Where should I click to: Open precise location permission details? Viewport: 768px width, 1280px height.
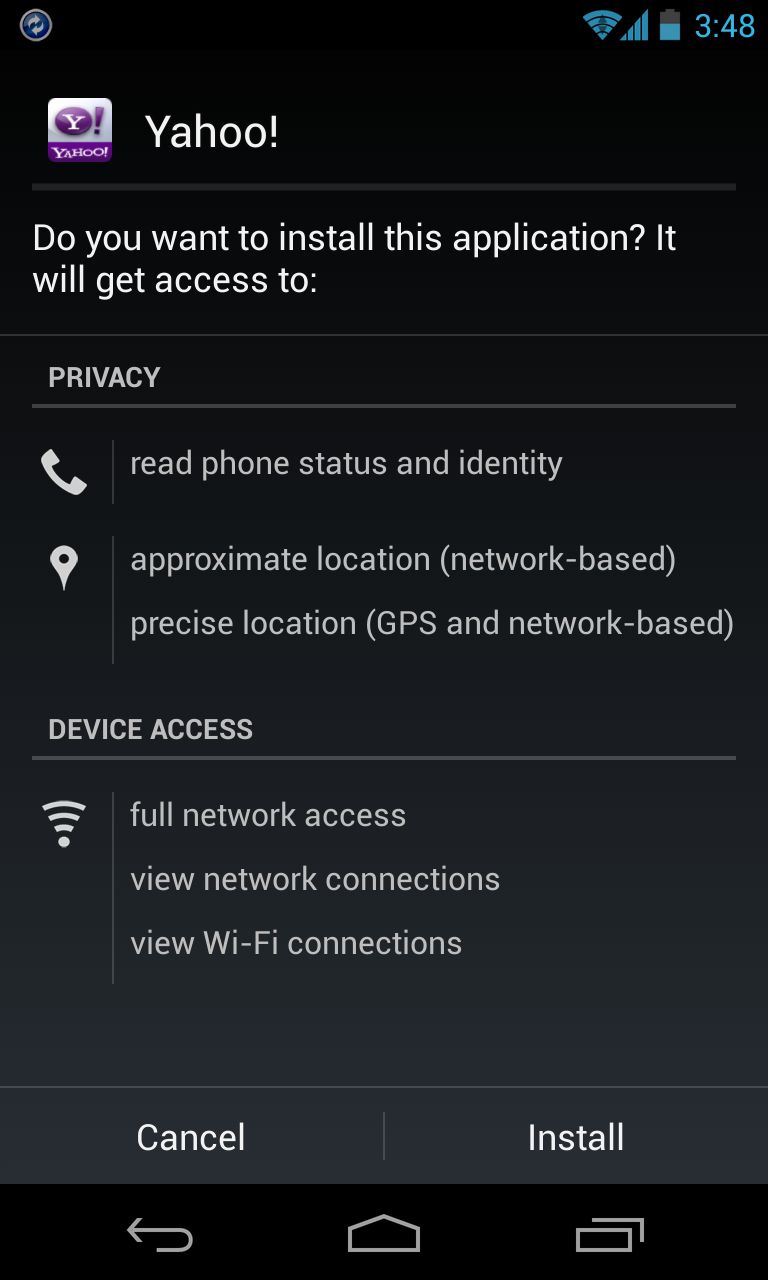tap(431, 624)
